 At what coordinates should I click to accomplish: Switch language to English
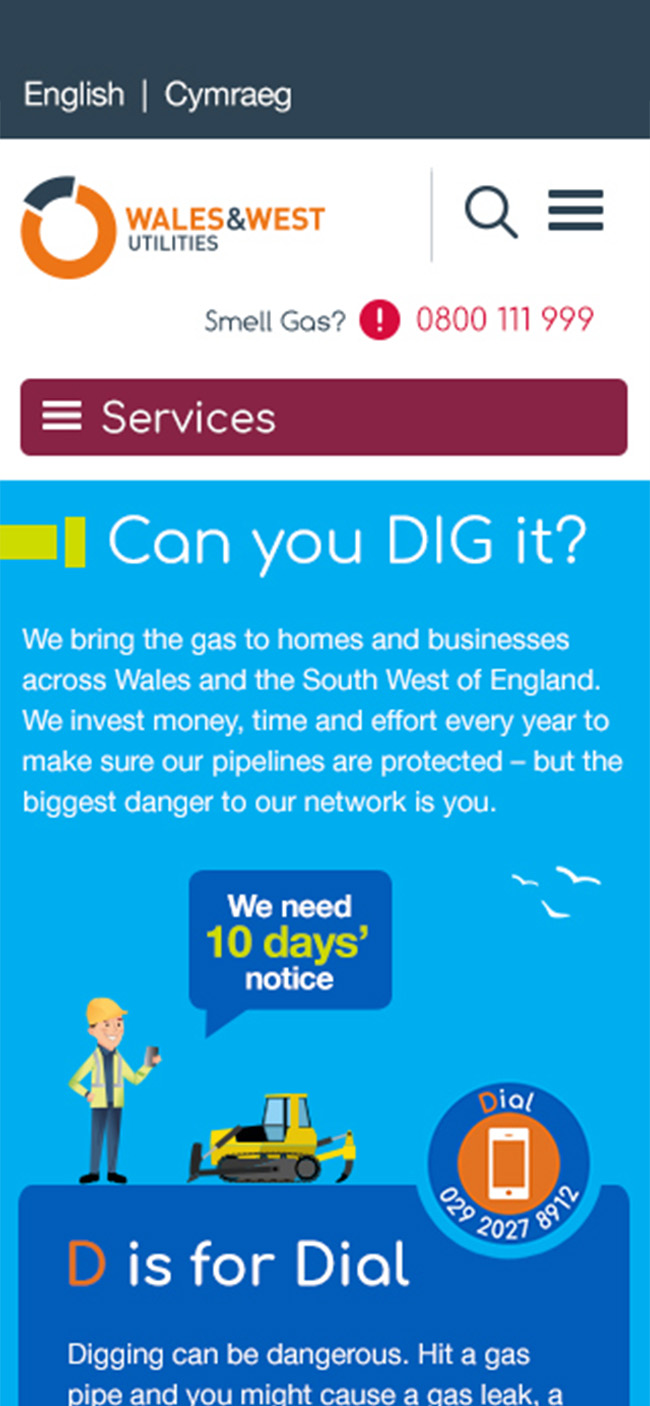(x=74, y=95)
